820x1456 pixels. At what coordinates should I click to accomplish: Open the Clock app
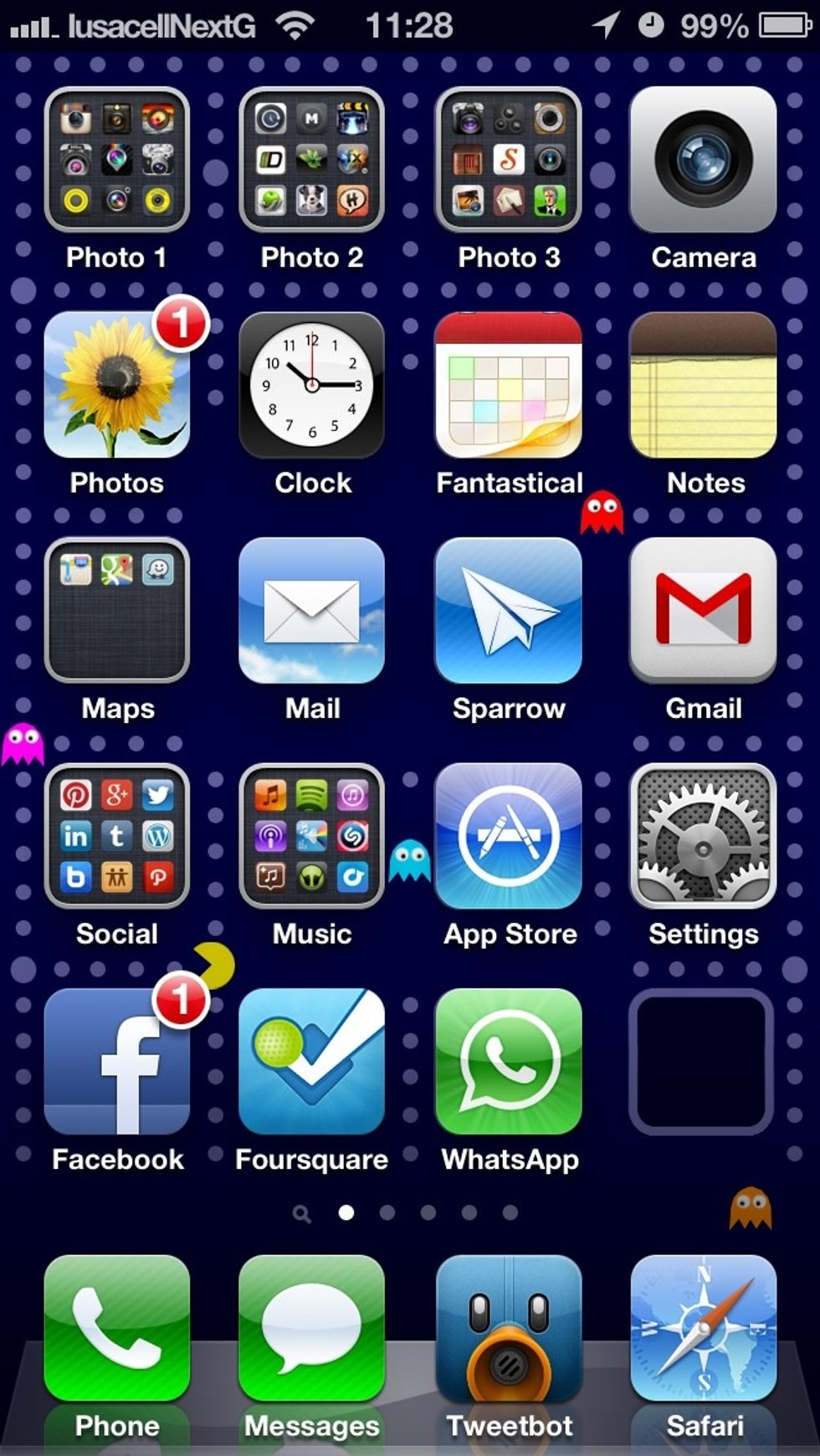tap(311, 387)
